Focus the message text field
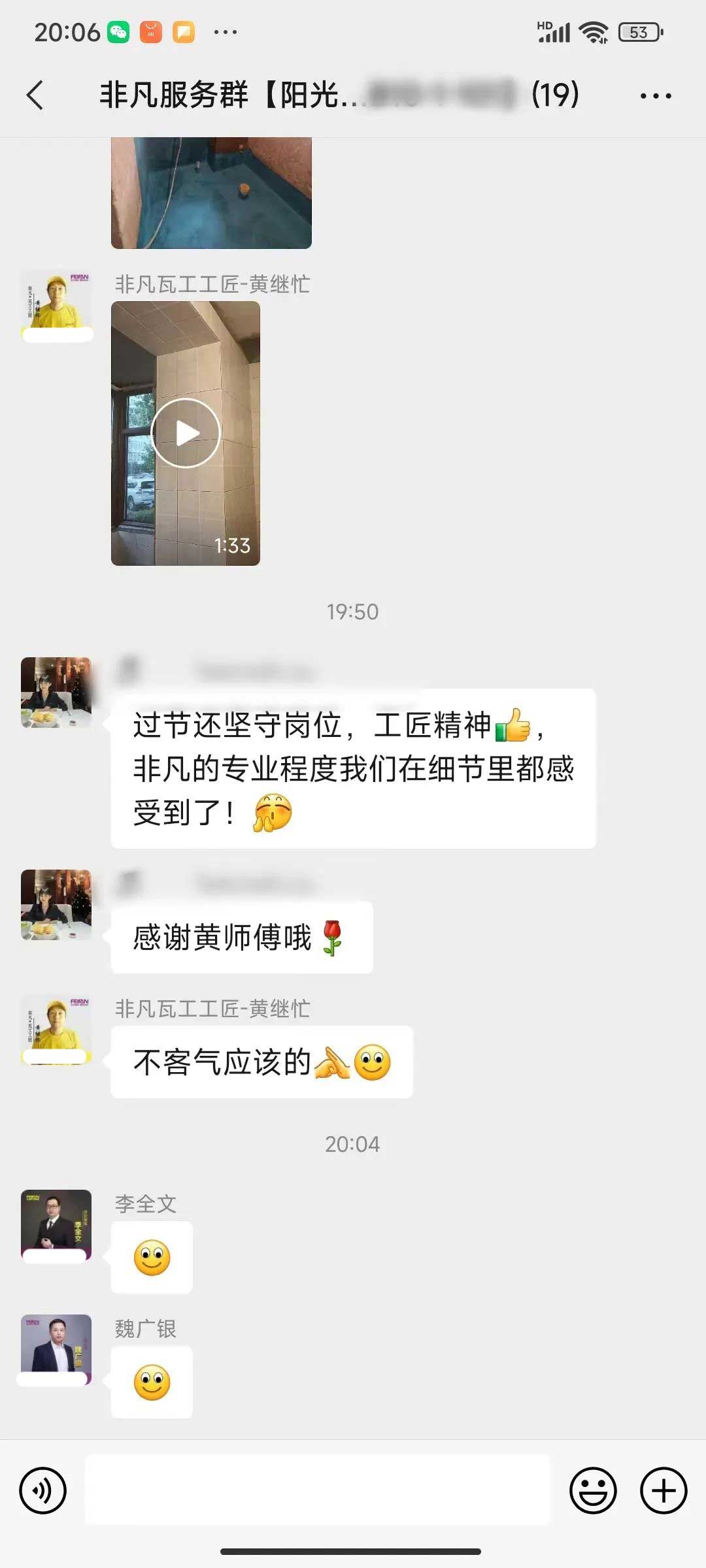 tap(318, 1490)
